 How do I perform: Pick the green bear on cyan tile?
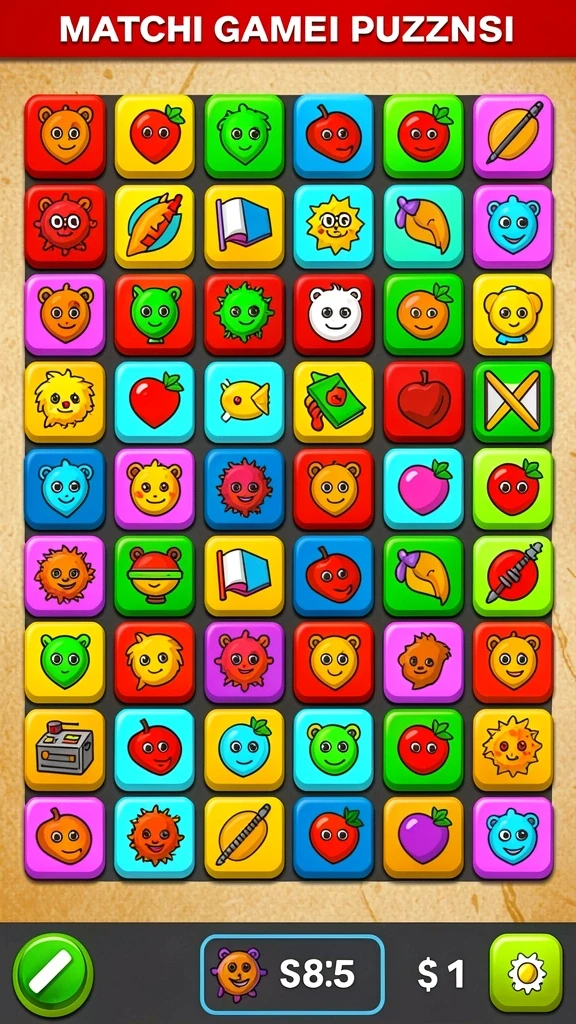click(334, 750)
